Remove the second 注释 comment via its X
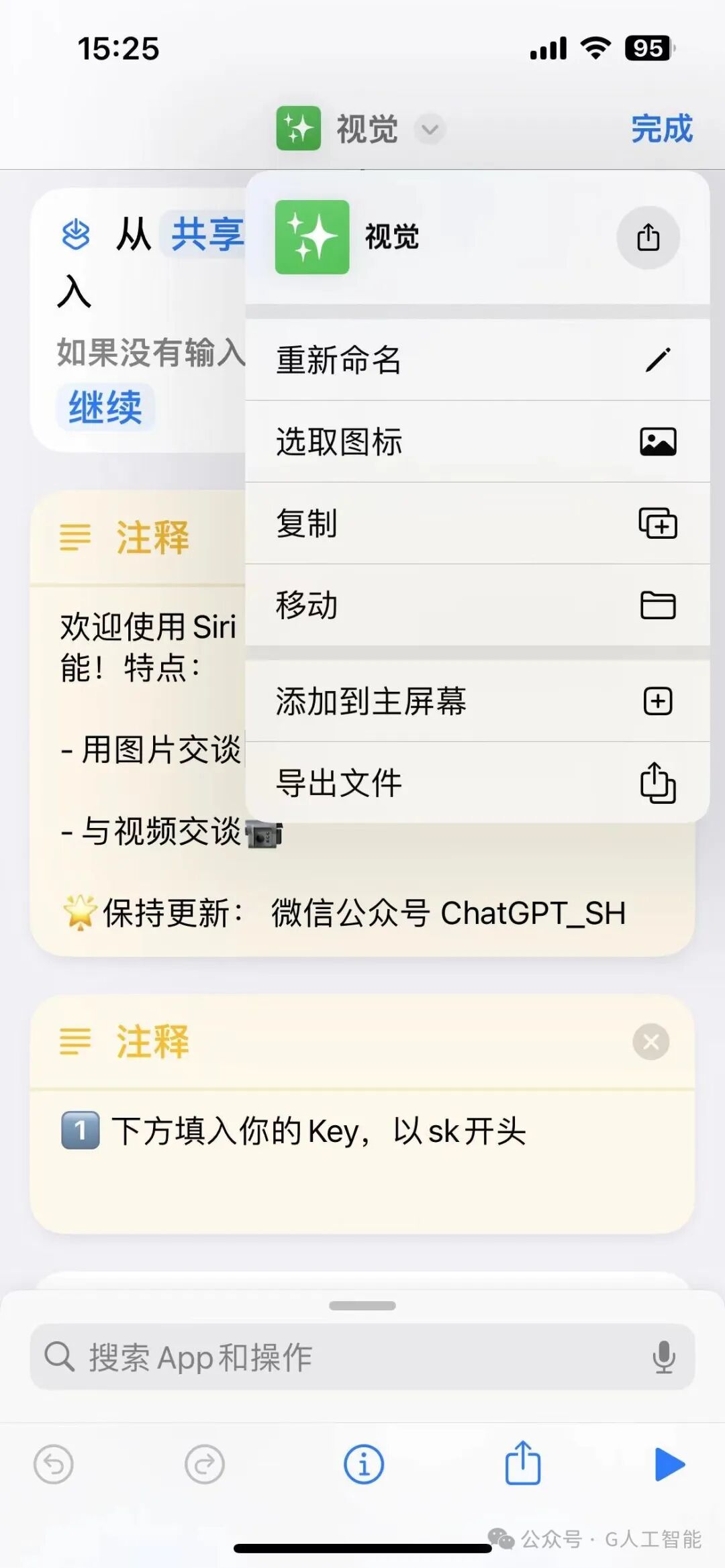Image resolution: width=725 pixels, height=1568 pixels. [650, 1042]
